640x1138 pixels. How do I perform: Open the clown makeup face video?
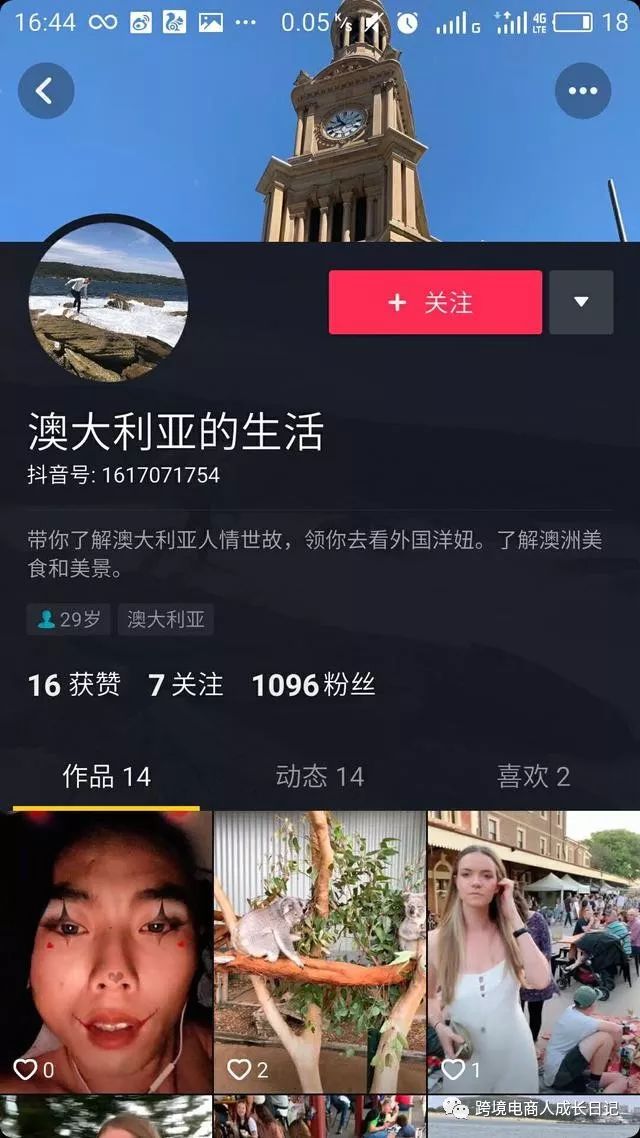(106, 950)
